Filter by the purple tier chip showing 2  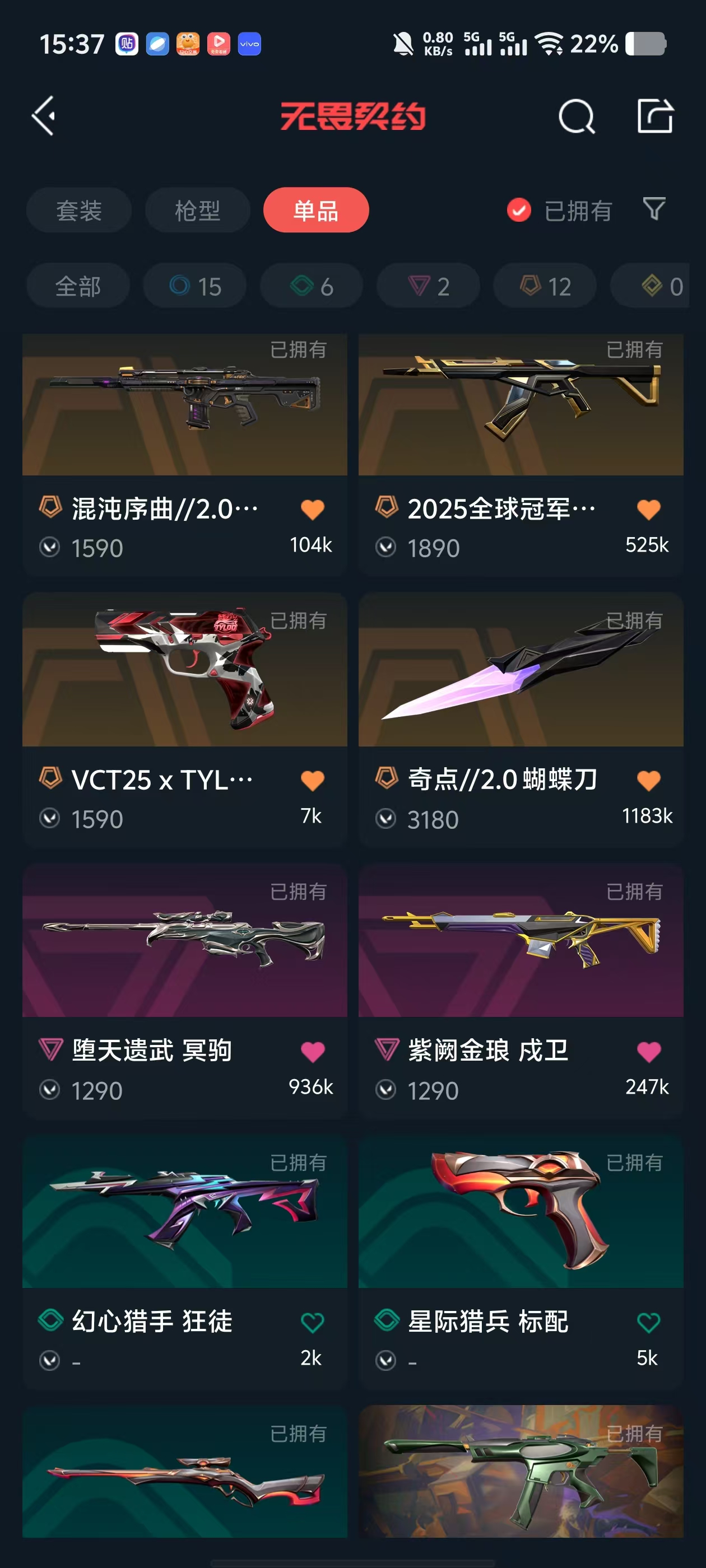(x=428, y=286)
